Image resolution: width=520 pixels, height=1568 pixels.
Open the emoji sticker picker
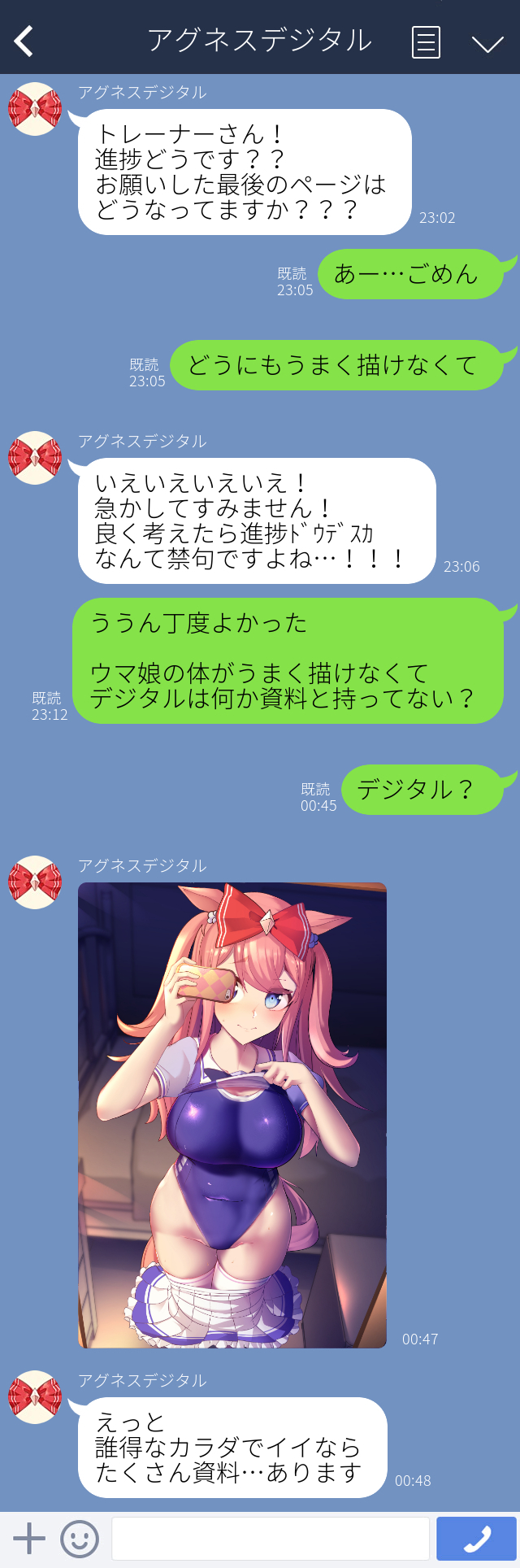coord(80,1538)
